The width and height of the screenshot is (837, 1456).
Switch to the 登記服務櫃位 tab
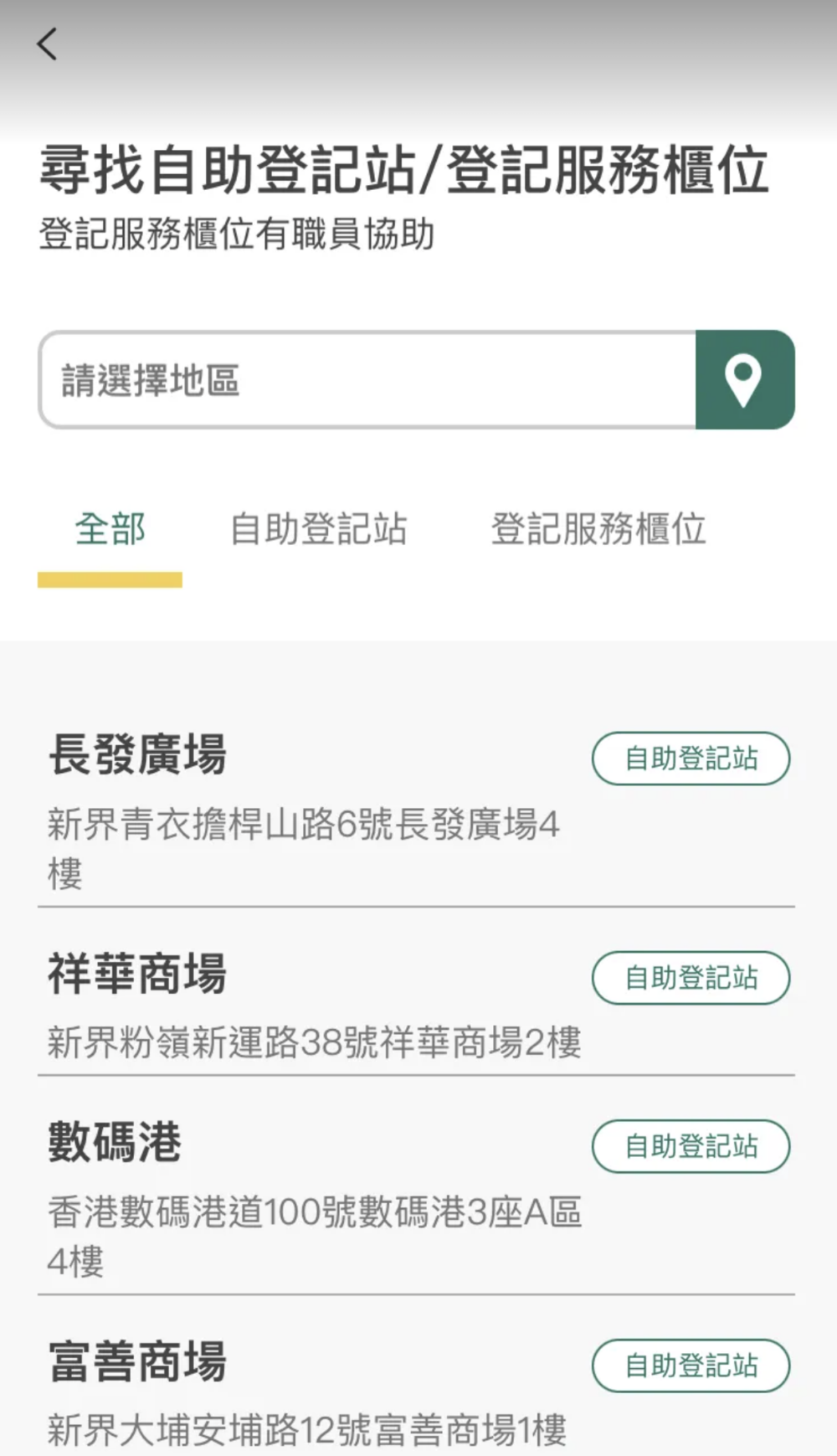click(x=599, y=529)
